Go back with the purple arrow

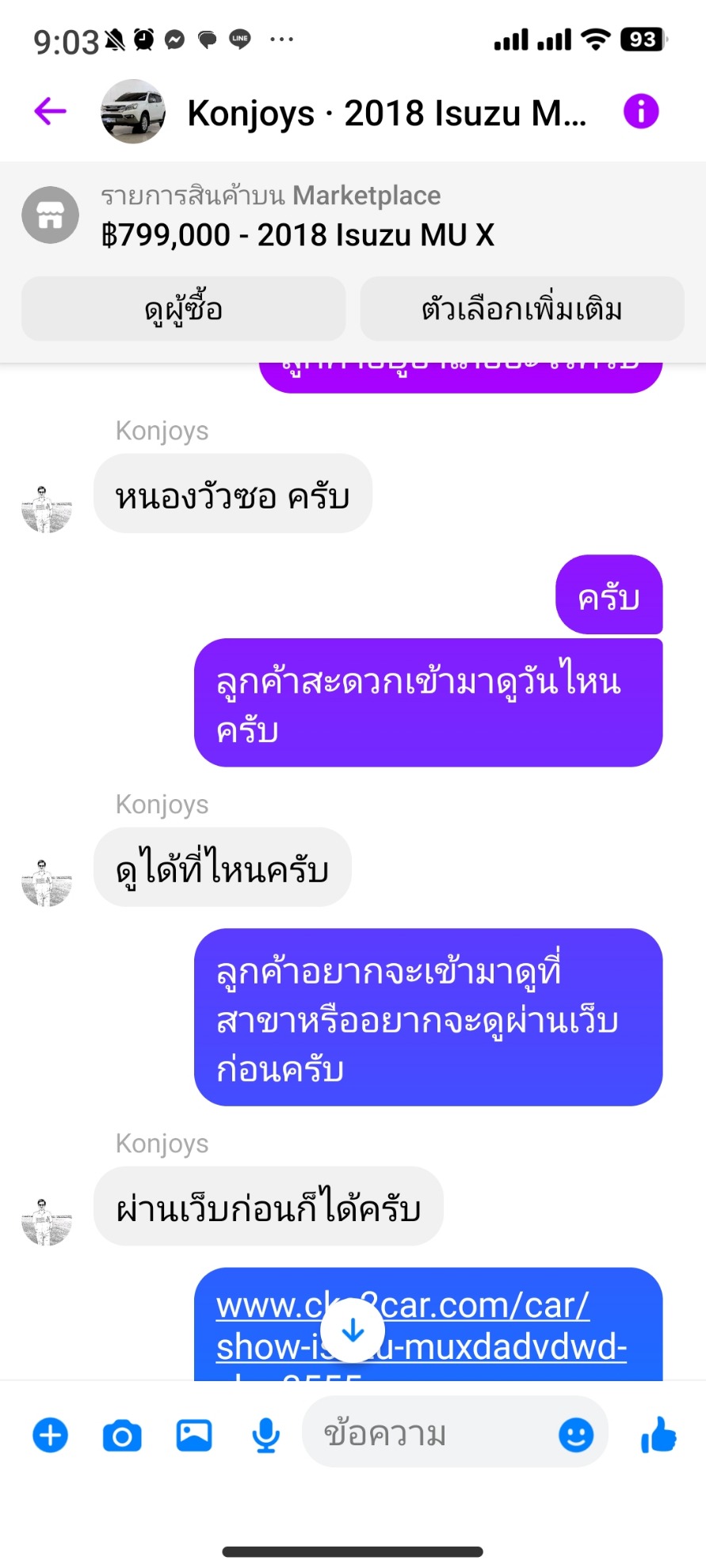tap(50, 112)
